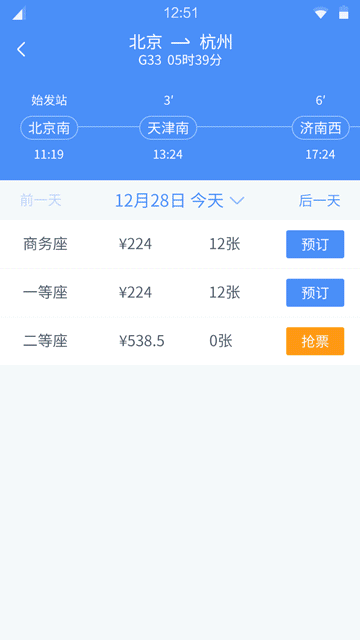The image size is (360, 640).
Task: Select the 济南西 station pill
Action: click(320, 128)
